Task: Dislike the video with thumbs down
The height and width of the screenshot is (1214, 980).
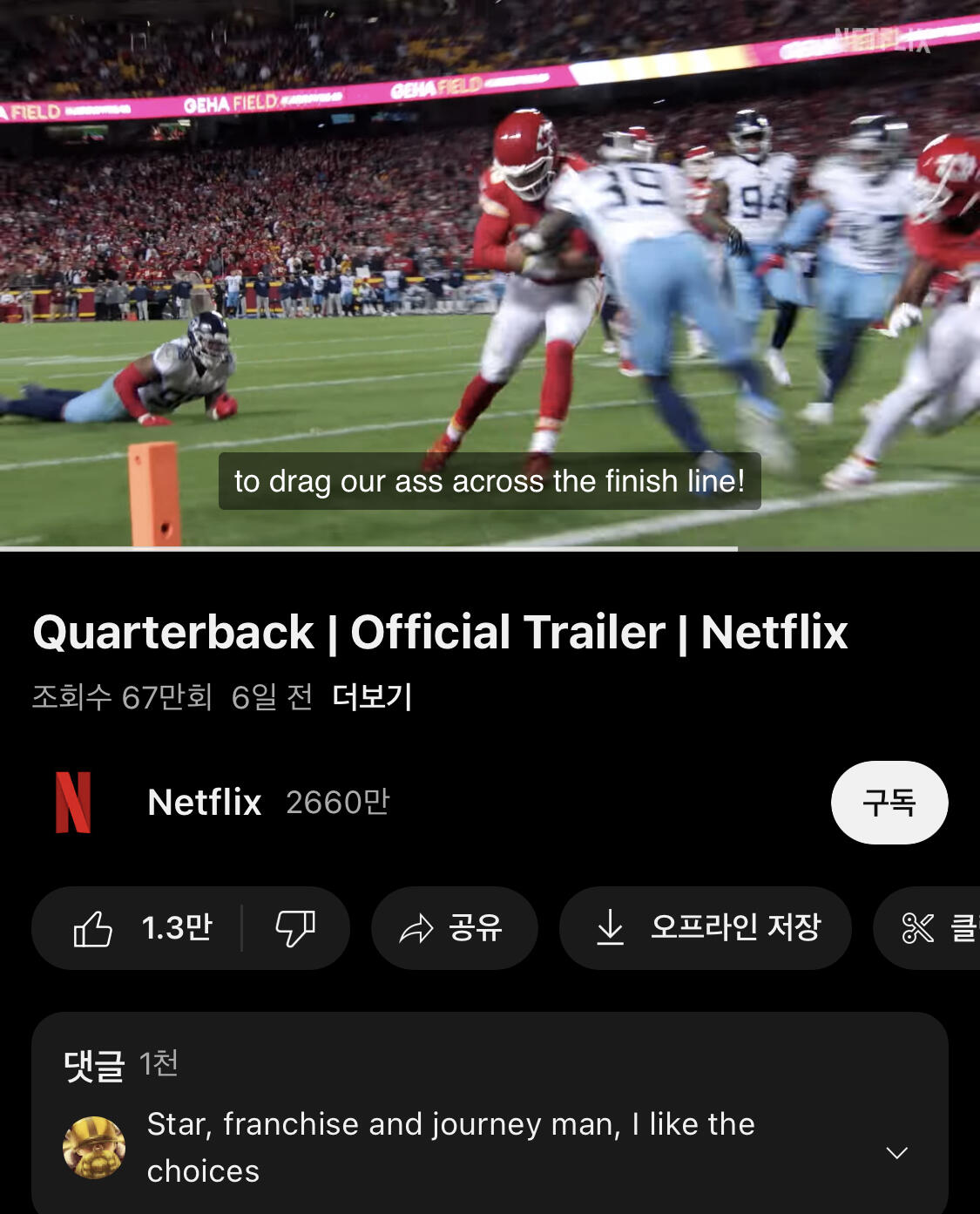Action: click(x=295, y=928)
